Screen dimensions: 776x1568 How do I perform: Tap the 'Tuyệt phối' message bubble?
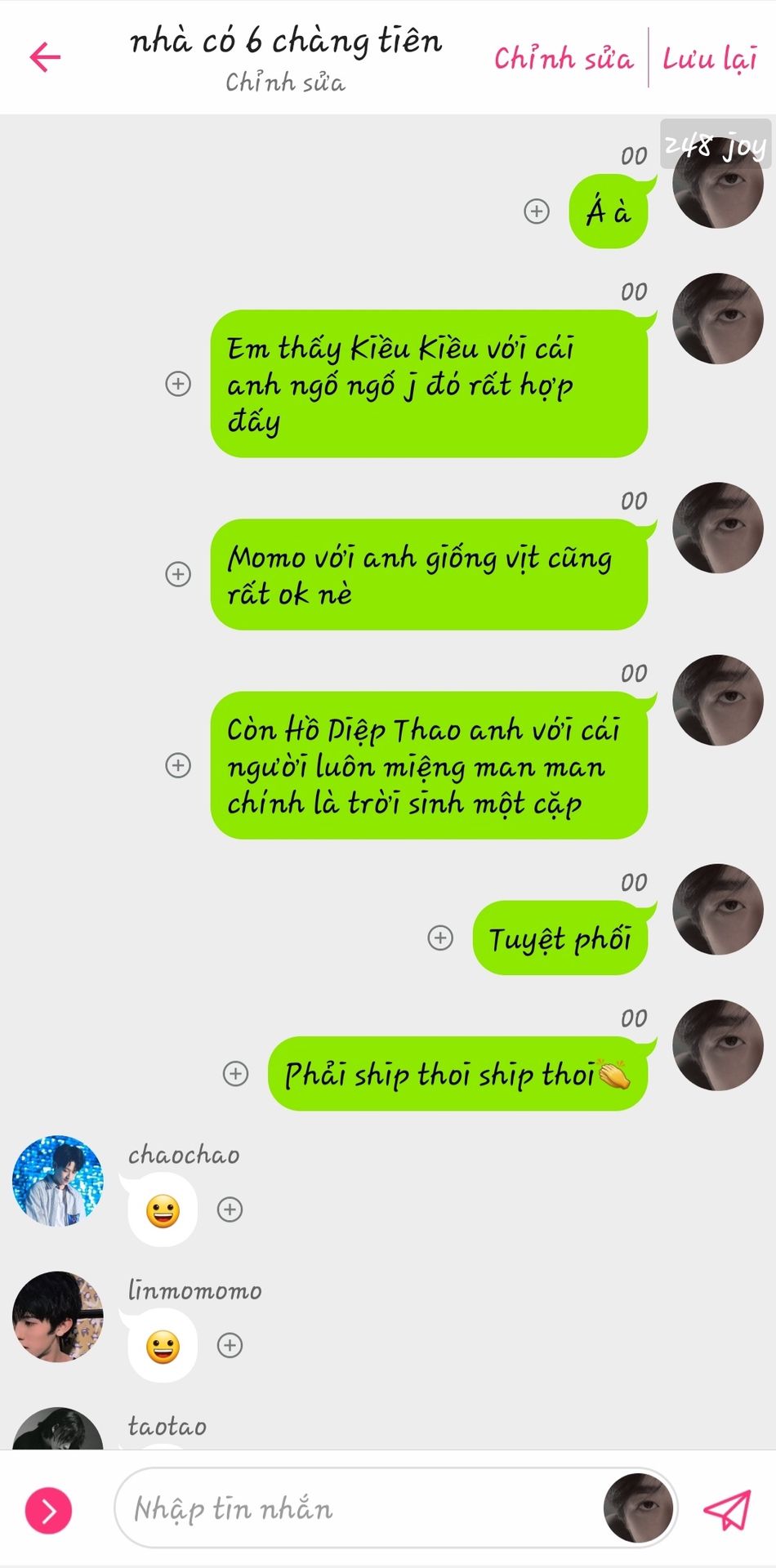[560, 938]
